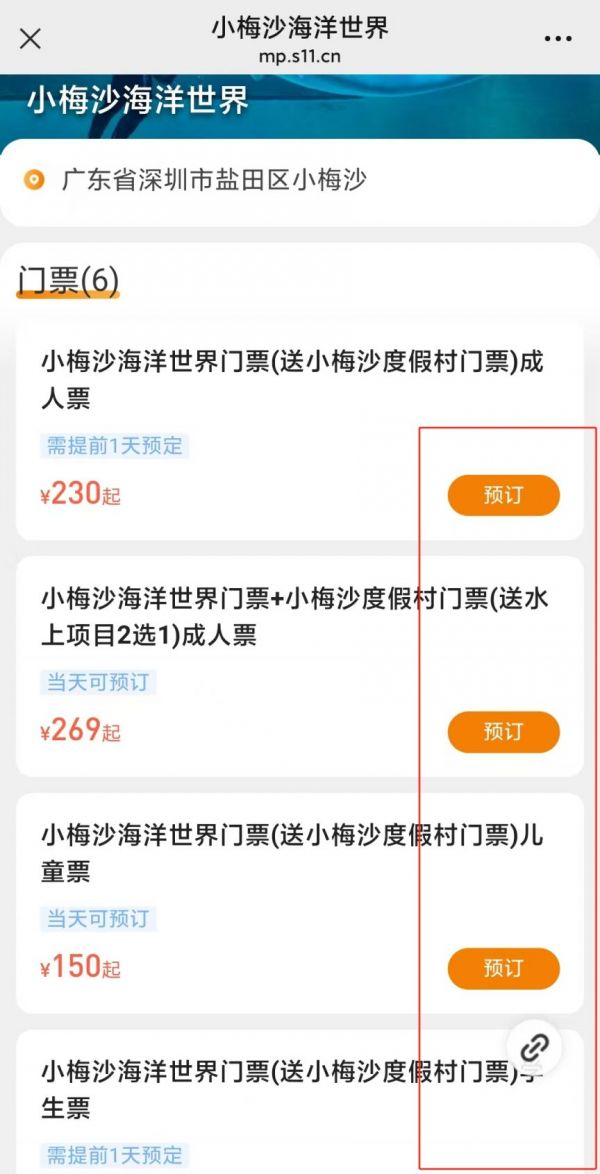Tap the floating link icon
The height and width of the screenshot is (1174, 600).
[535, 1046]
